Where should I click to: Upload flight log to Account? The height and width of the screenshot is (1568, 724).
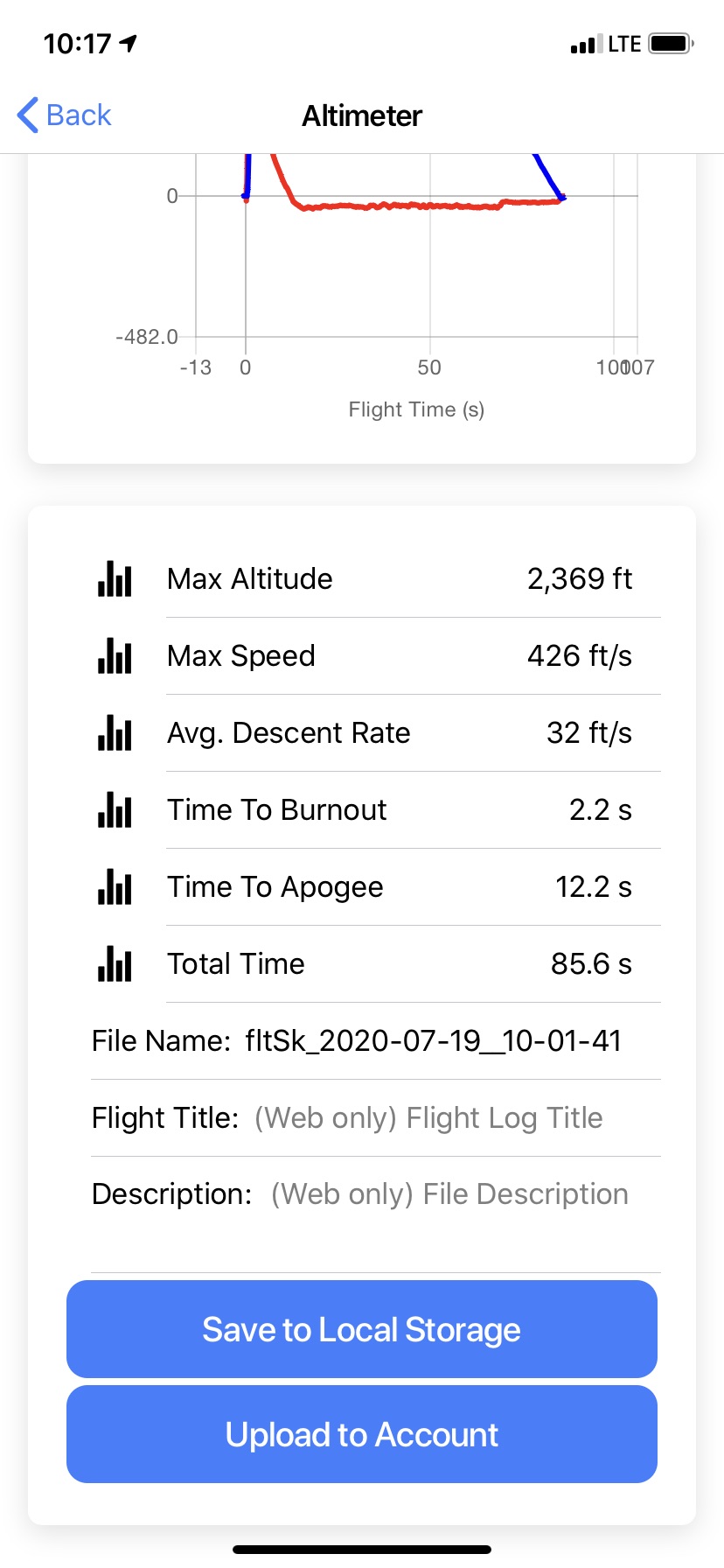(362, 1434)
